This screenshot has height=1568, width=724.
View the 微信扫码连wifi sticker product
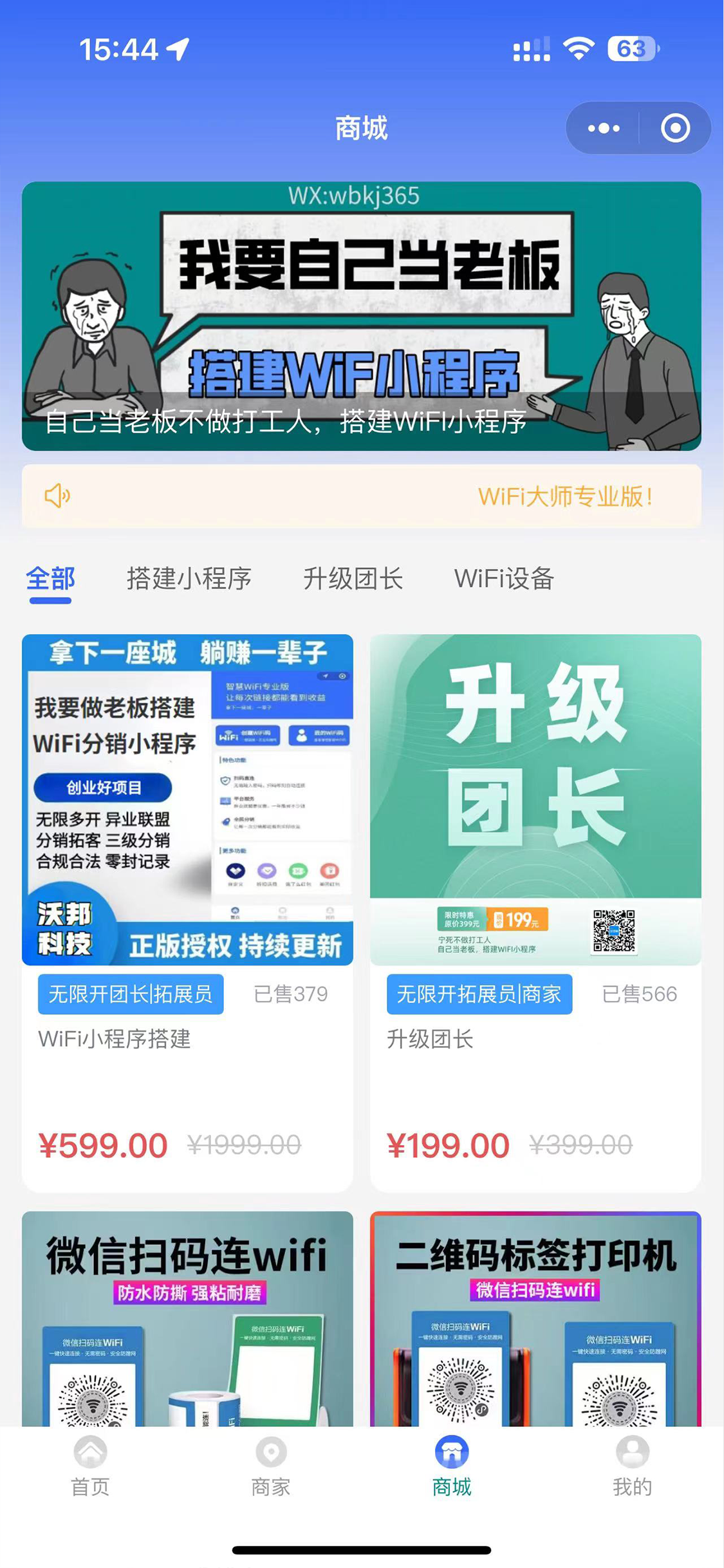[187, 1320]
